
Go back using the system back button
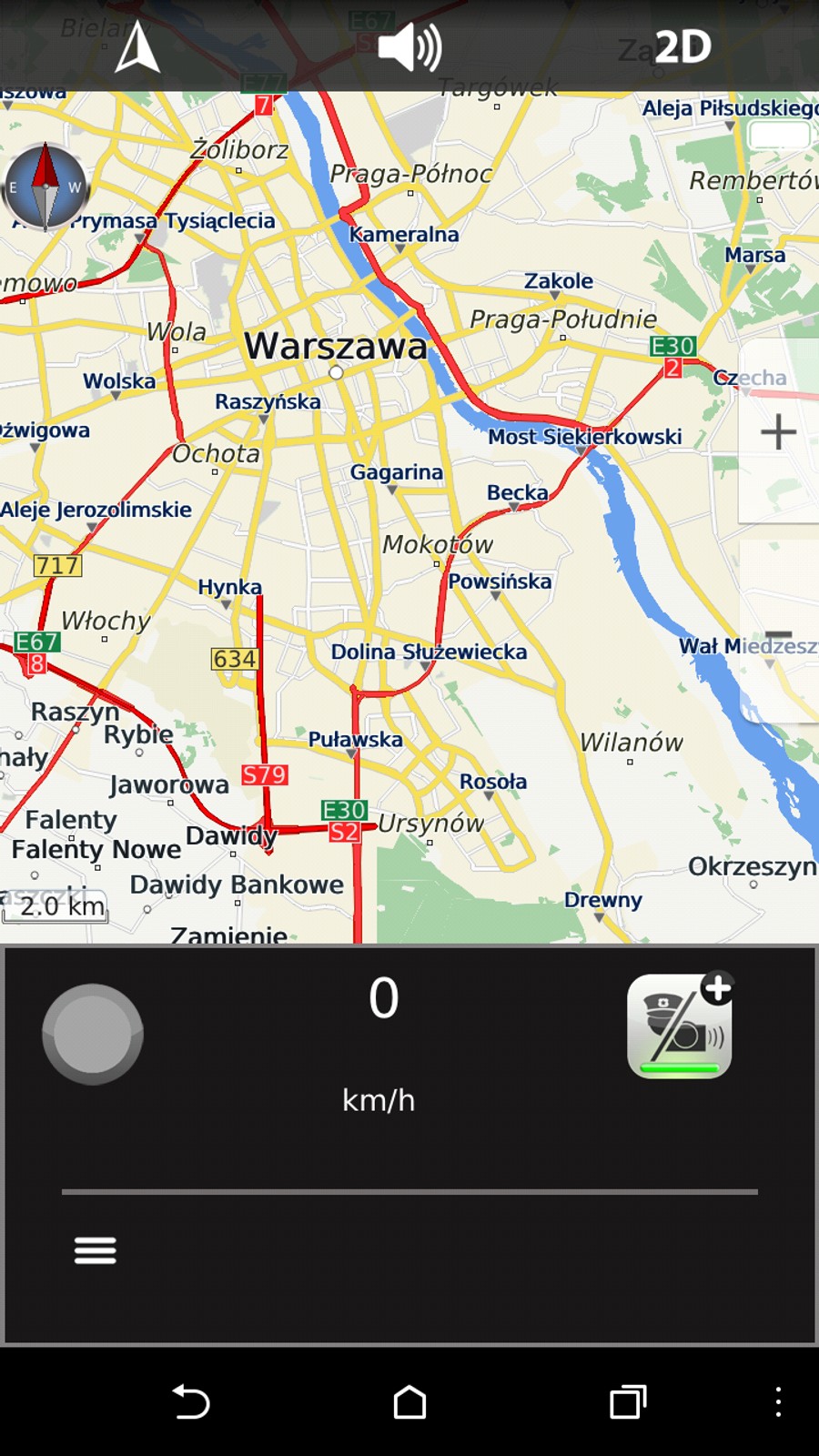pos(191,1402)
